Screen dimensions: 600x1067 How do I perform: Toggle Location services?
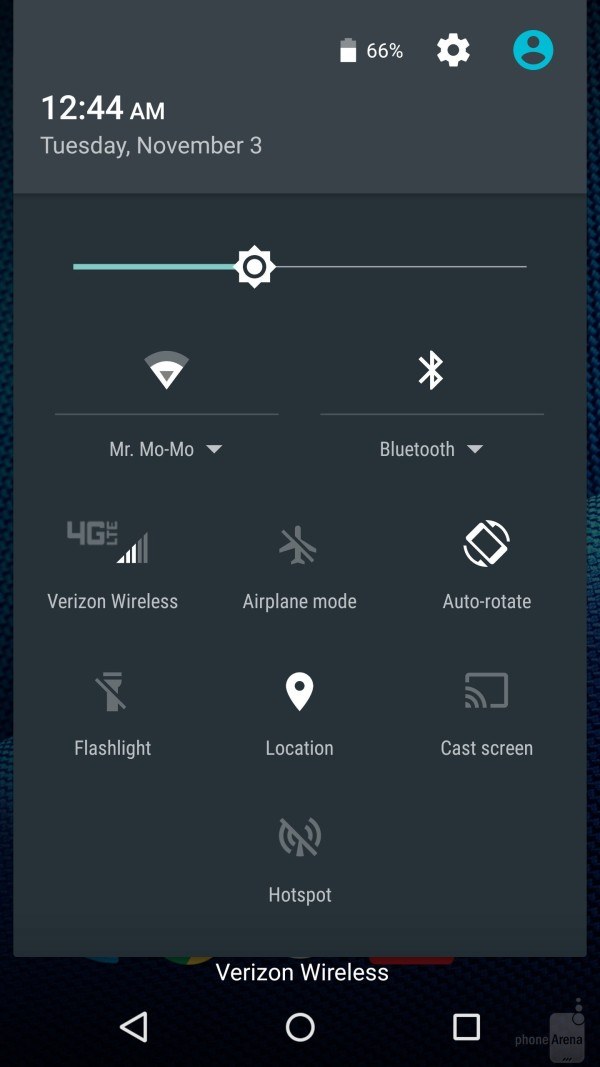tap(299, 712)
